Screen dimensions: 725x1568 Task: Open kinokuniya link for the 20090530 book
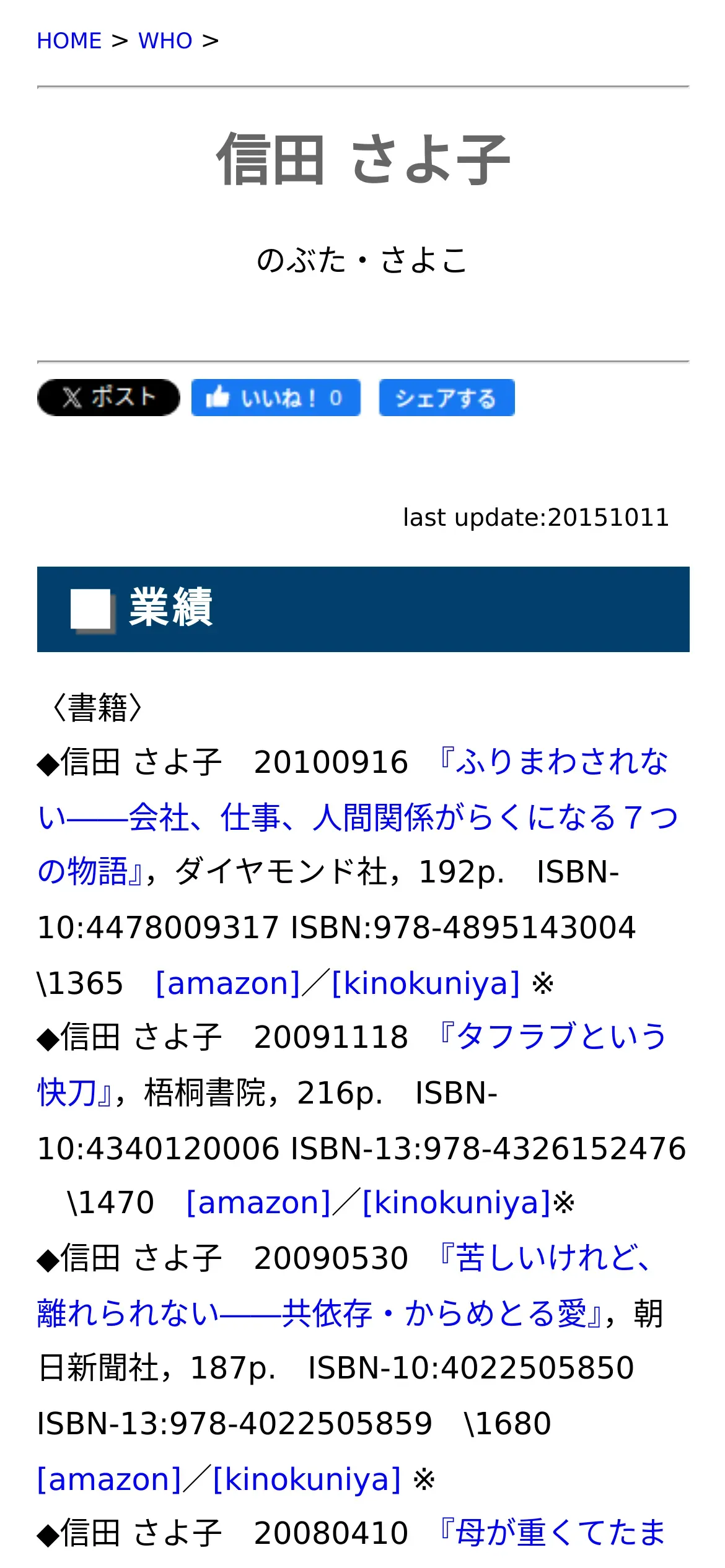(x=307, y=1479)
